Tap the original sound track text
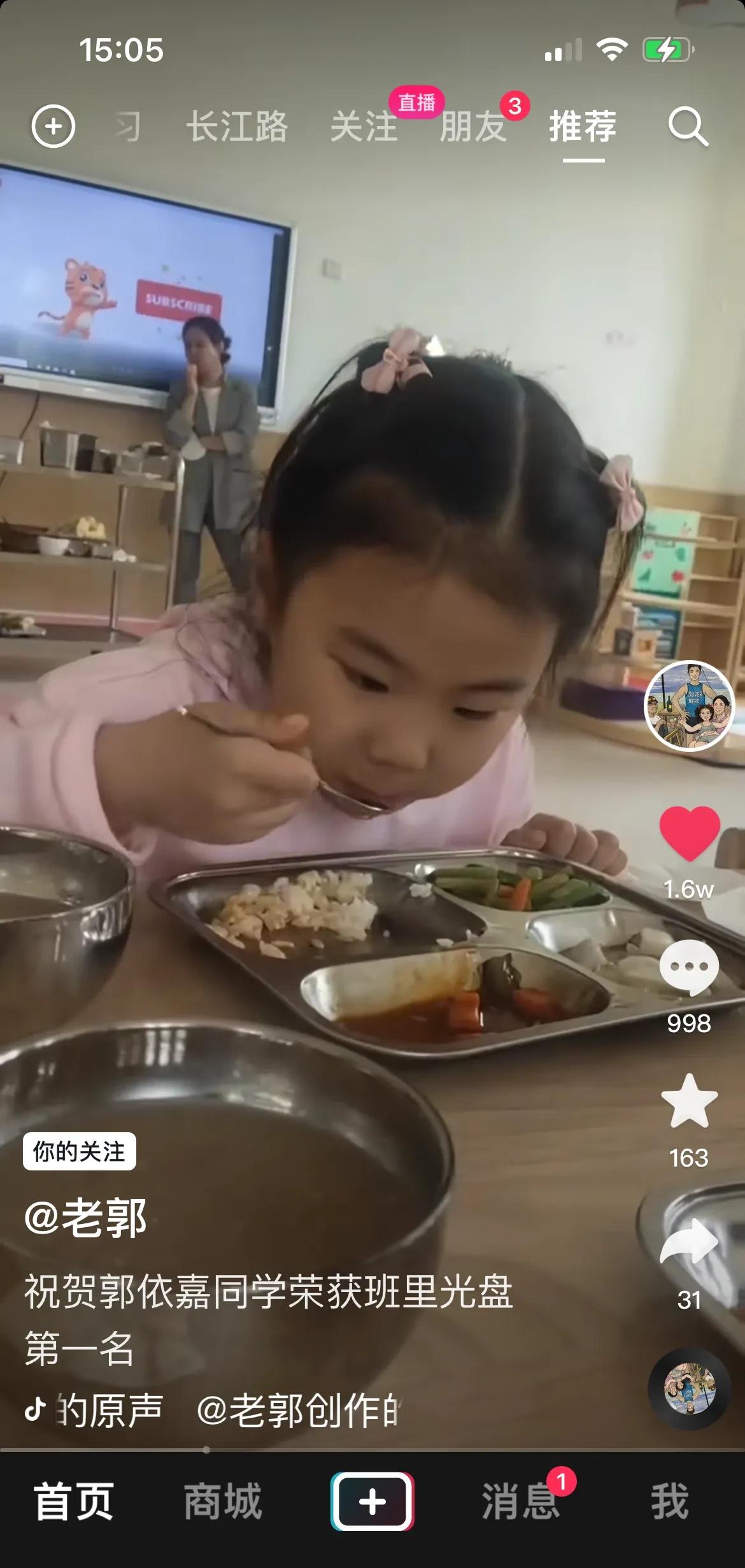 coord(210,1411)
